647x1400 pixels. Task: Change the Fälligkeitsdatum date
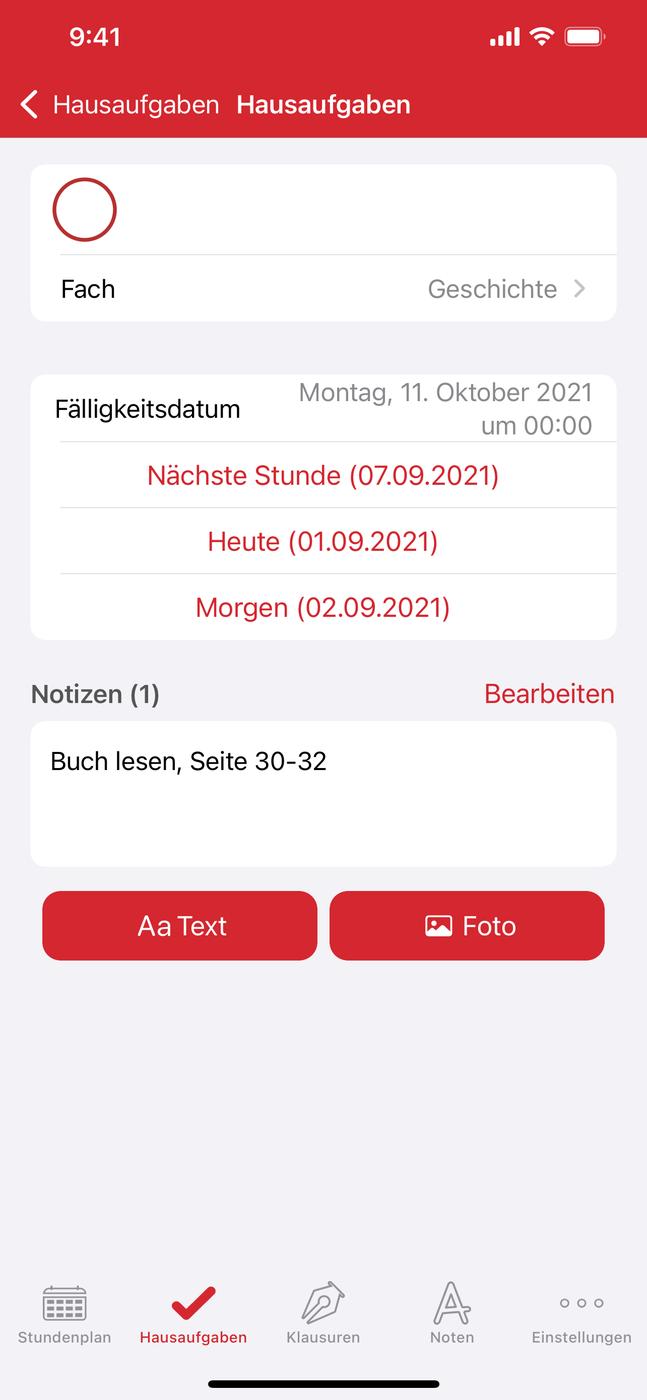pyautogui.click(x=444, y=409)
